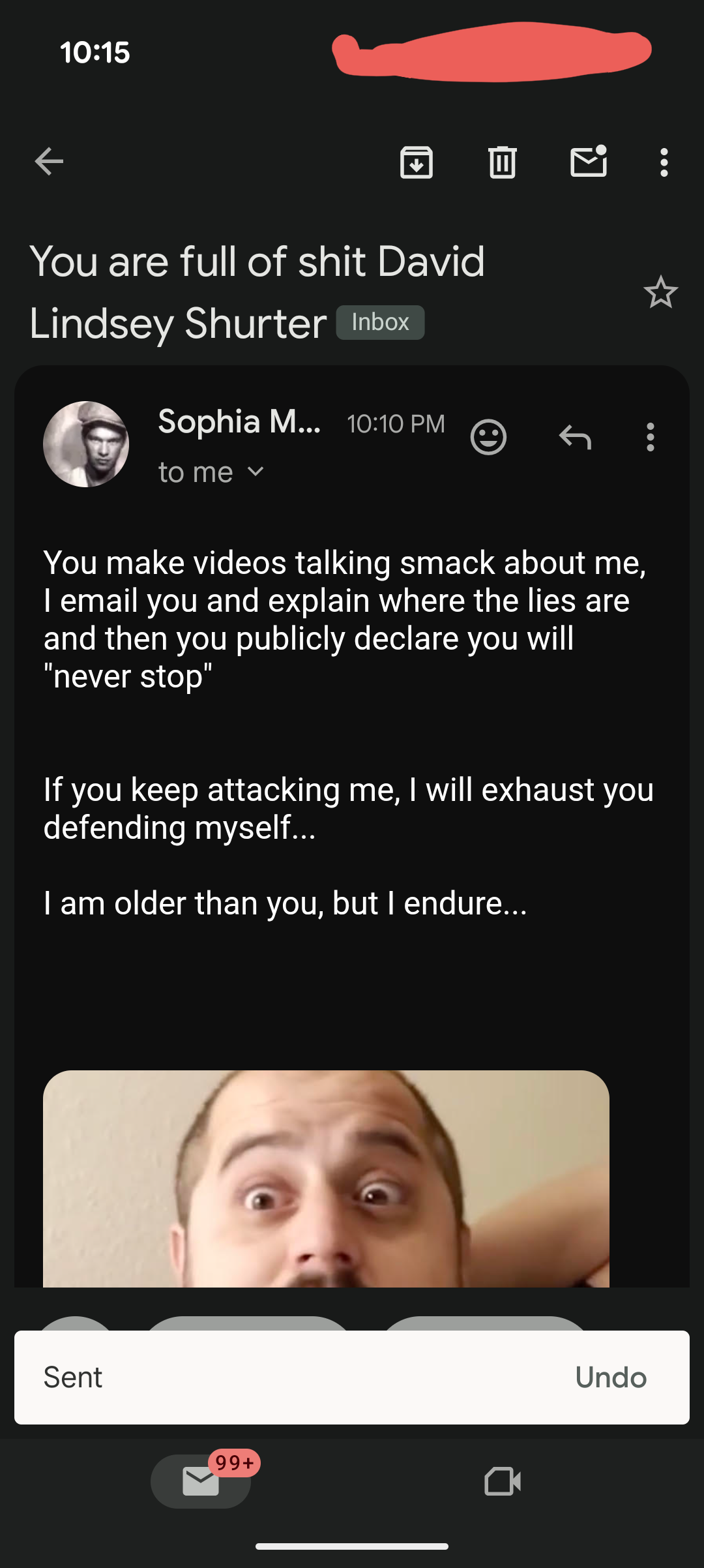704x1568 pixels.
Task: Star this email conversation
Action: click(660, 292)
